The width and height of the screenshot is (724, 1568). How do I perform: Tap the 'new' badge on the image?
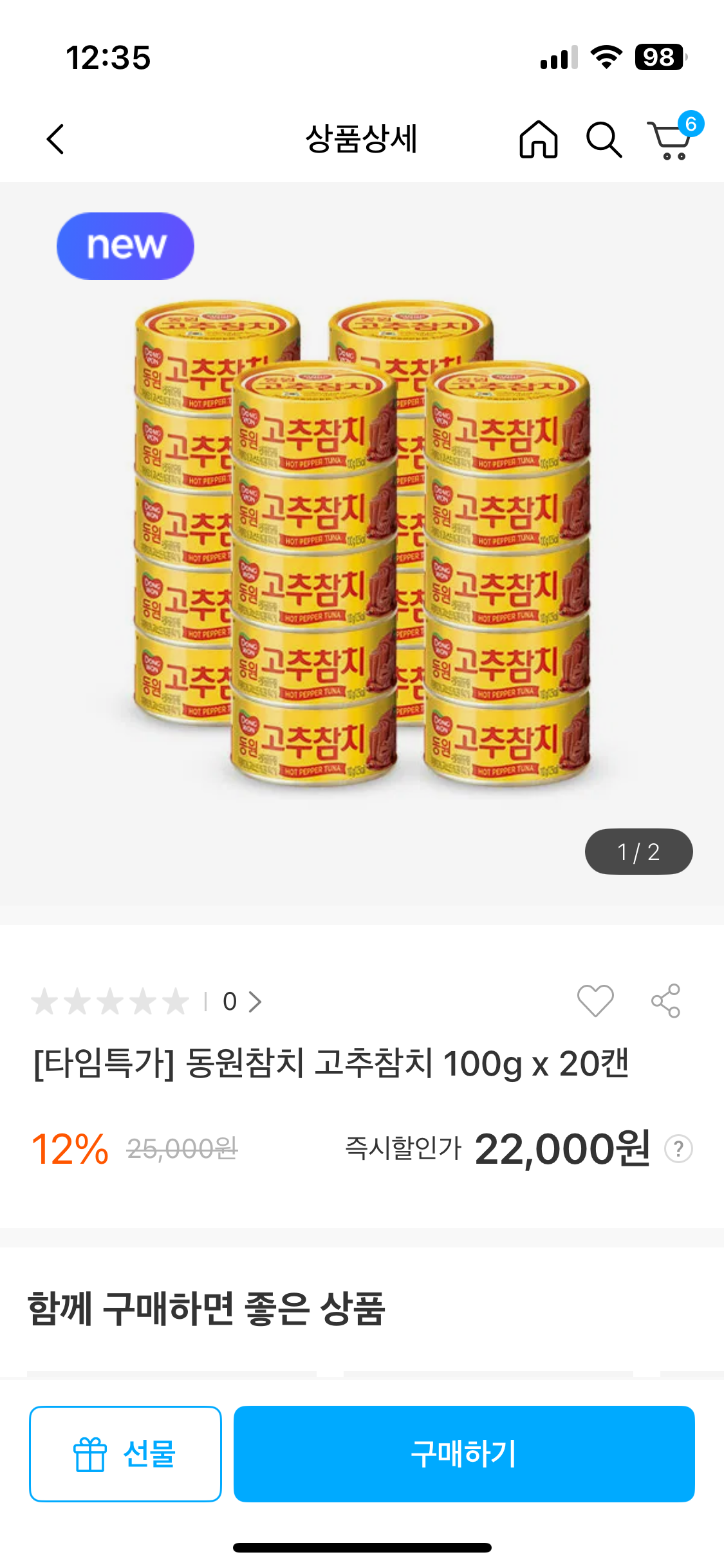tap(125, 245)
